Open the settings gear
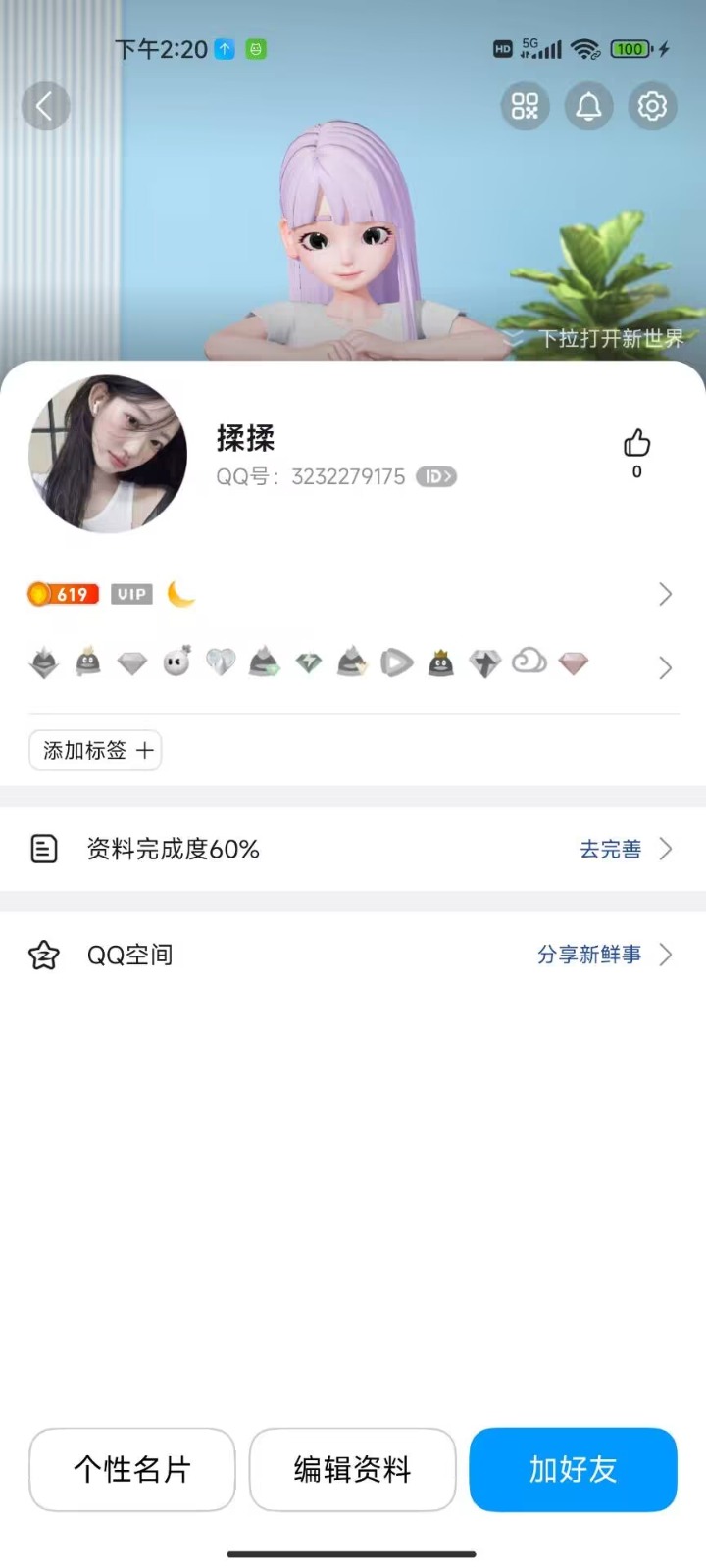Image resolution: width=706 pixels, height=1568 pixels. click(652, 106)
